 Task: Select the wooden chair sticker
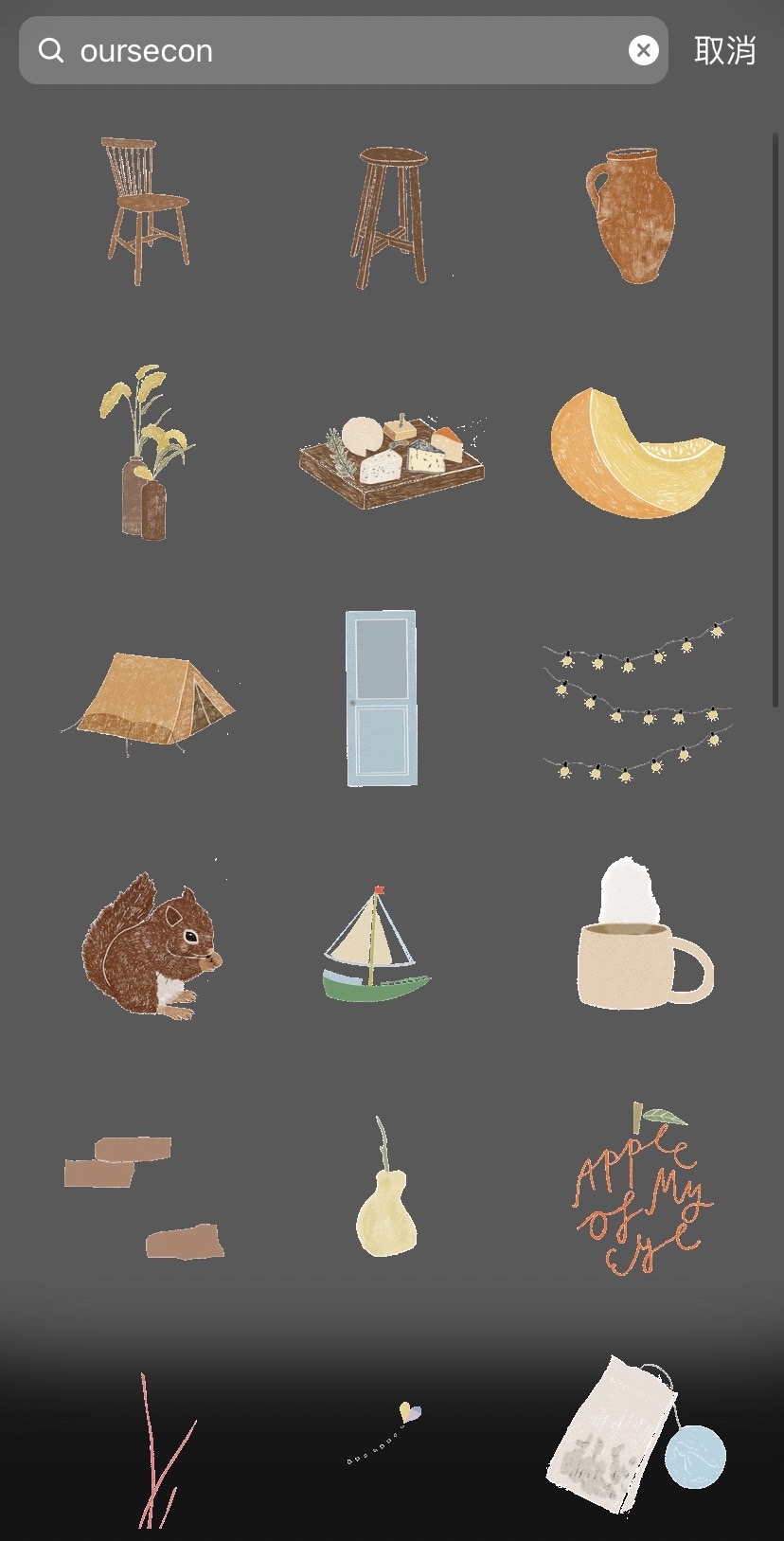pos(145,210)
